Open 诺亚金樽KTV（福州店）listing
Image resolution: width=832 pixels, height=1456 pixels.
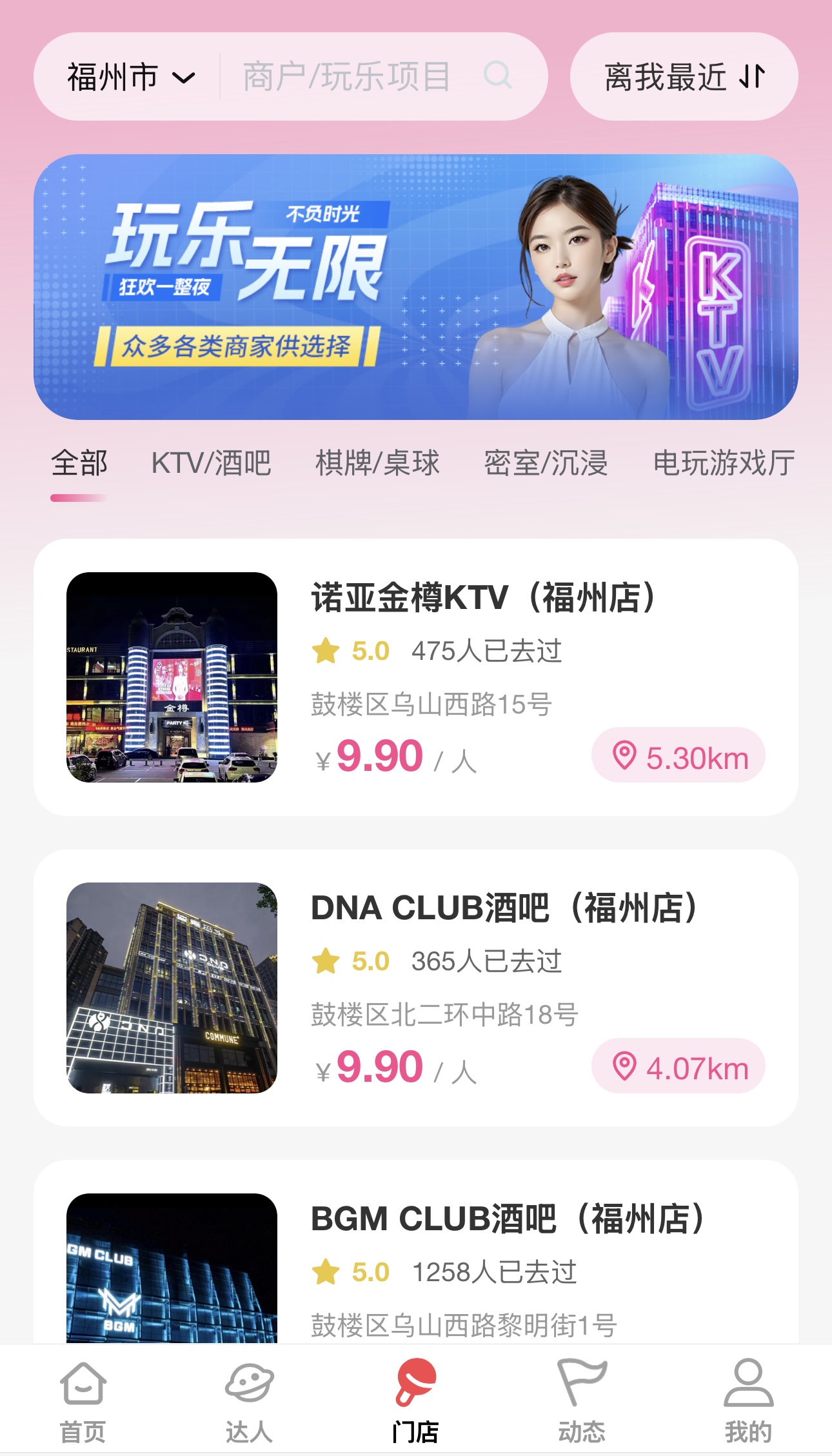482,597
